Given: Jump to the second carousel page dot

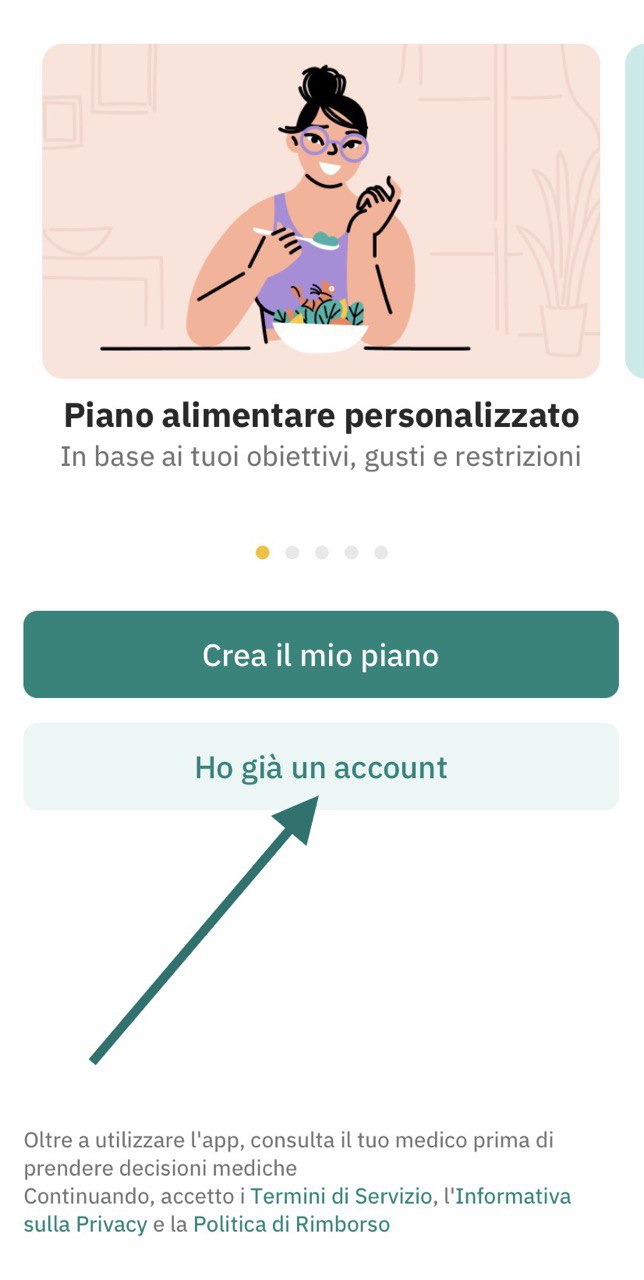Looking at the screenshot, I should (x=292, y=552).
